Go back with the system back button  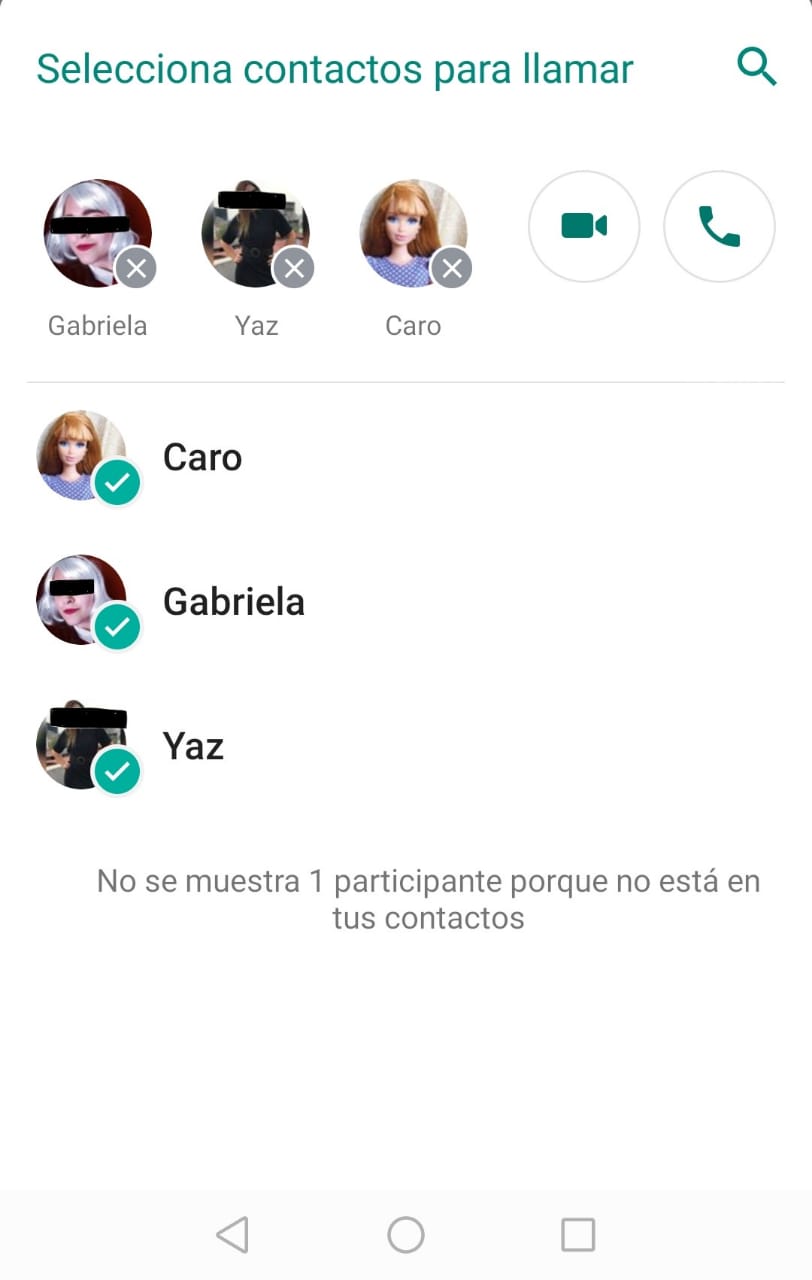click(x=232, y=1234)
